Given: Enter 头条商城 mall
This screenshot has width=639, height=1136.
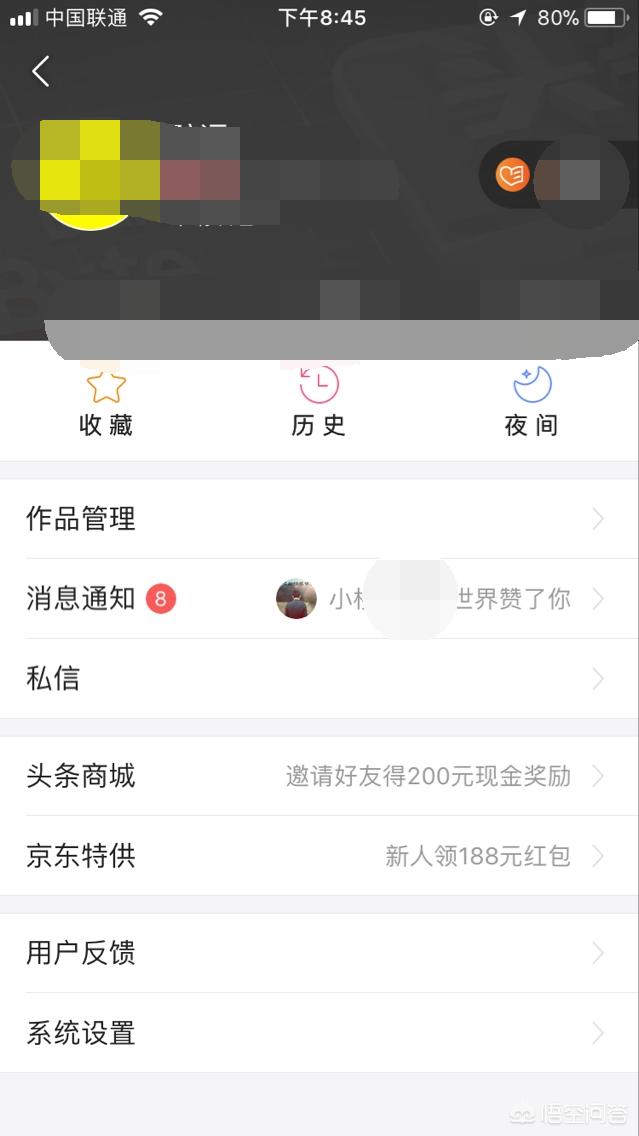Looking at the screenshot, I should [319, 776].
